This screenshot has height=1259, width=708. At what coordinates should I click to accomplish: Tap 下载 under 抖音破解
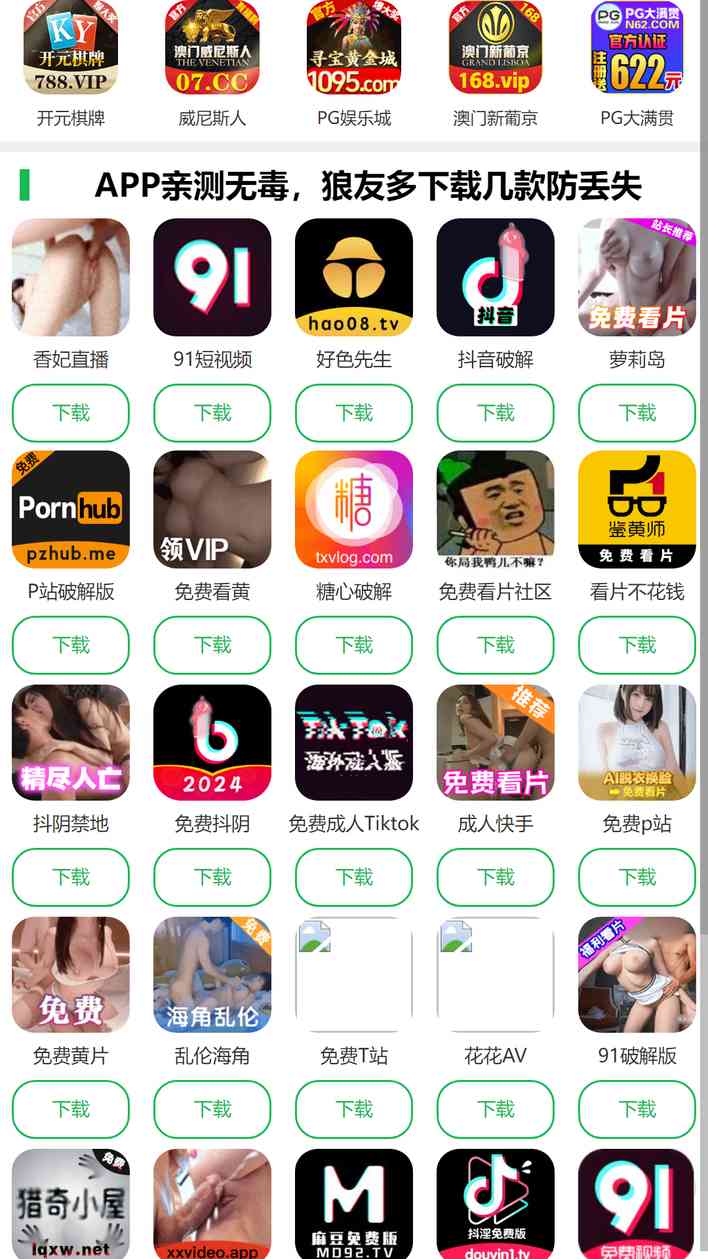click(495, 413)
